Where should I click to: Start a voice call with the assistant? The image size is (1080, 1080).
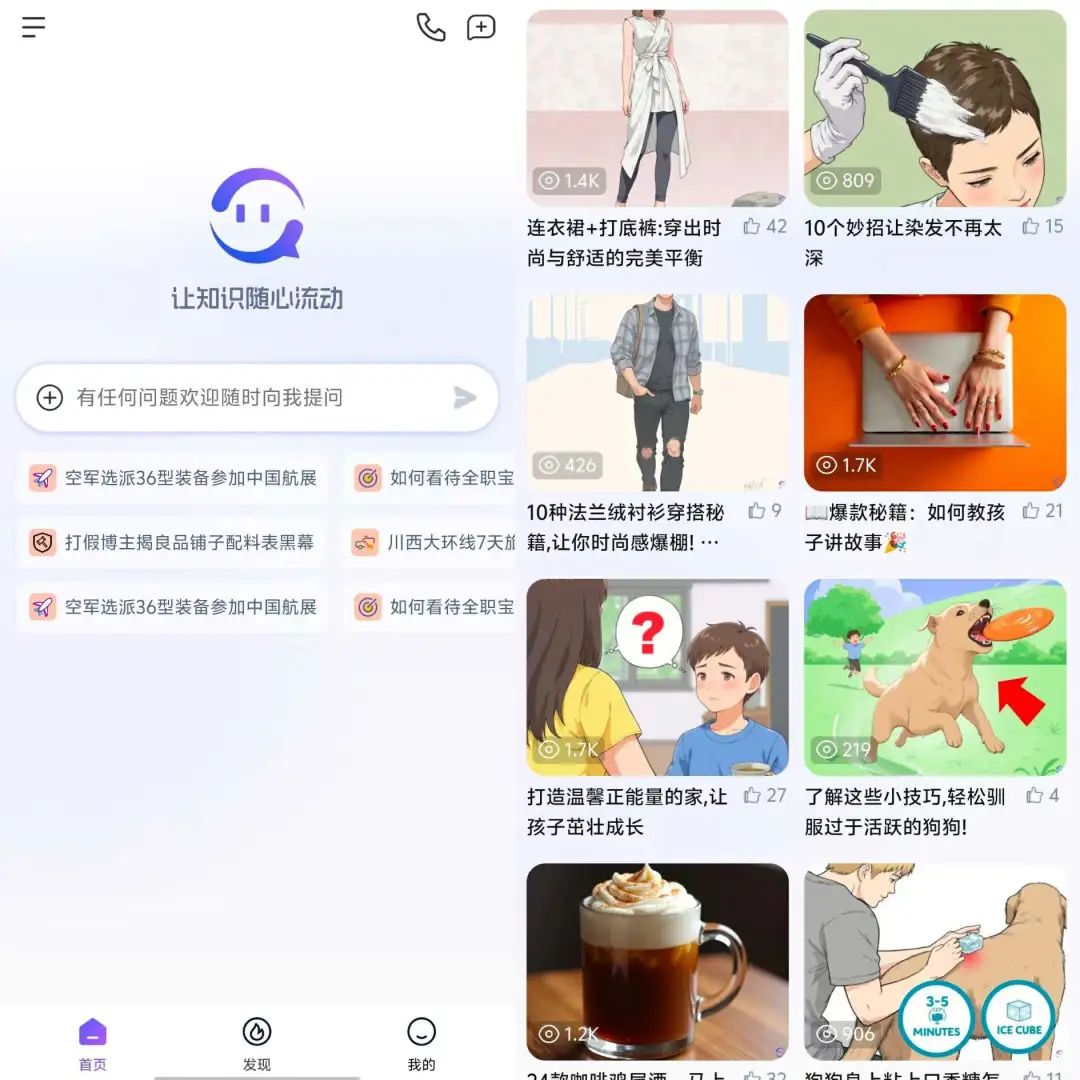[431, 27]
